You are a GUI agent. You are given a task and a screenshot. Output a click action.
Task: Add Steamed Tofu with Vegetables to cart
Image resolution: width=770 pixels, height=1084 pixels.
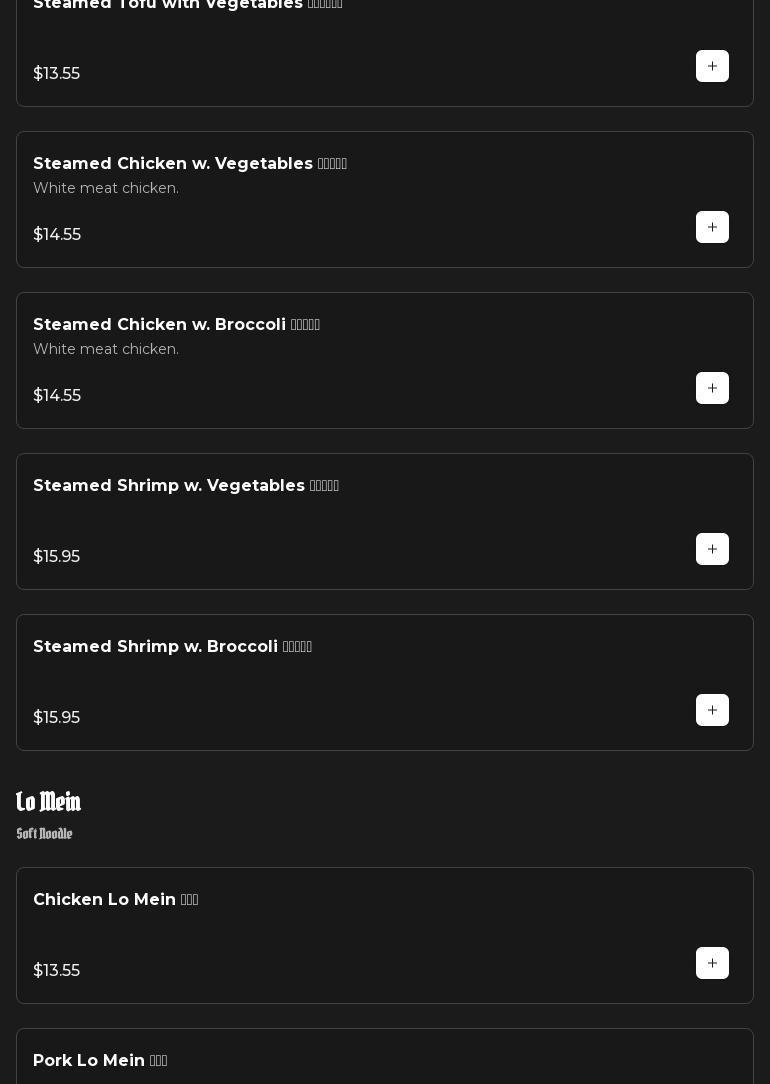click(x=712, y=66)
